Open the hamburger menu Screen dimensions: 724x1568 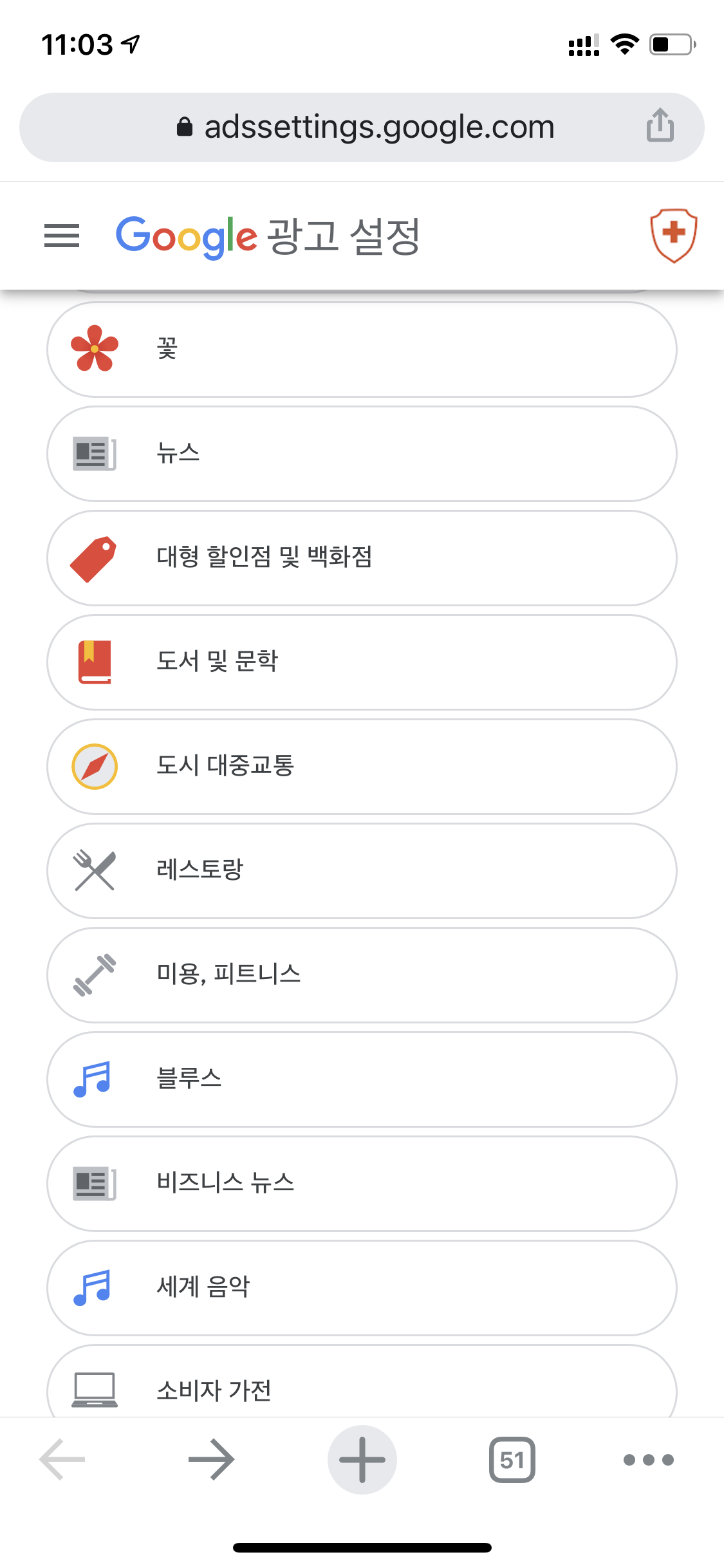click(x=62, y=236)
